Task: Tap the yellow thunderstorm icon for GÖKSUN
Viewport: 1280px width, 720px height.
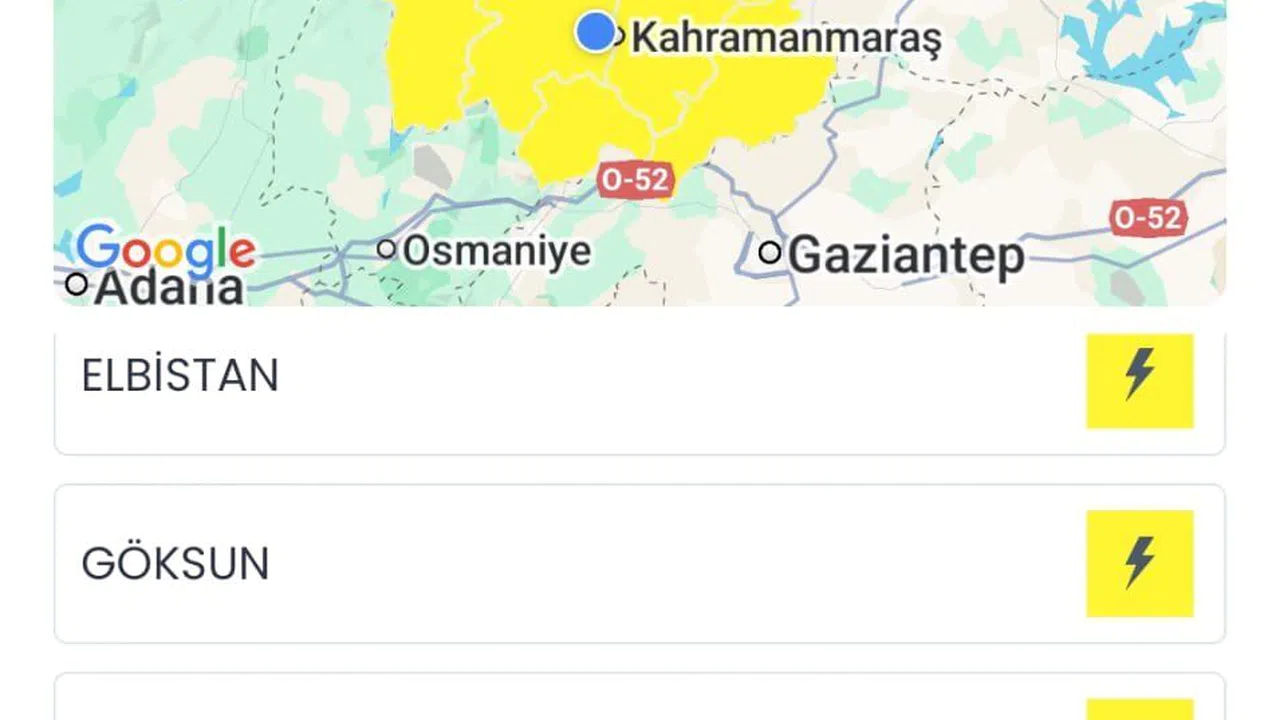Action: click(1139, 563)
